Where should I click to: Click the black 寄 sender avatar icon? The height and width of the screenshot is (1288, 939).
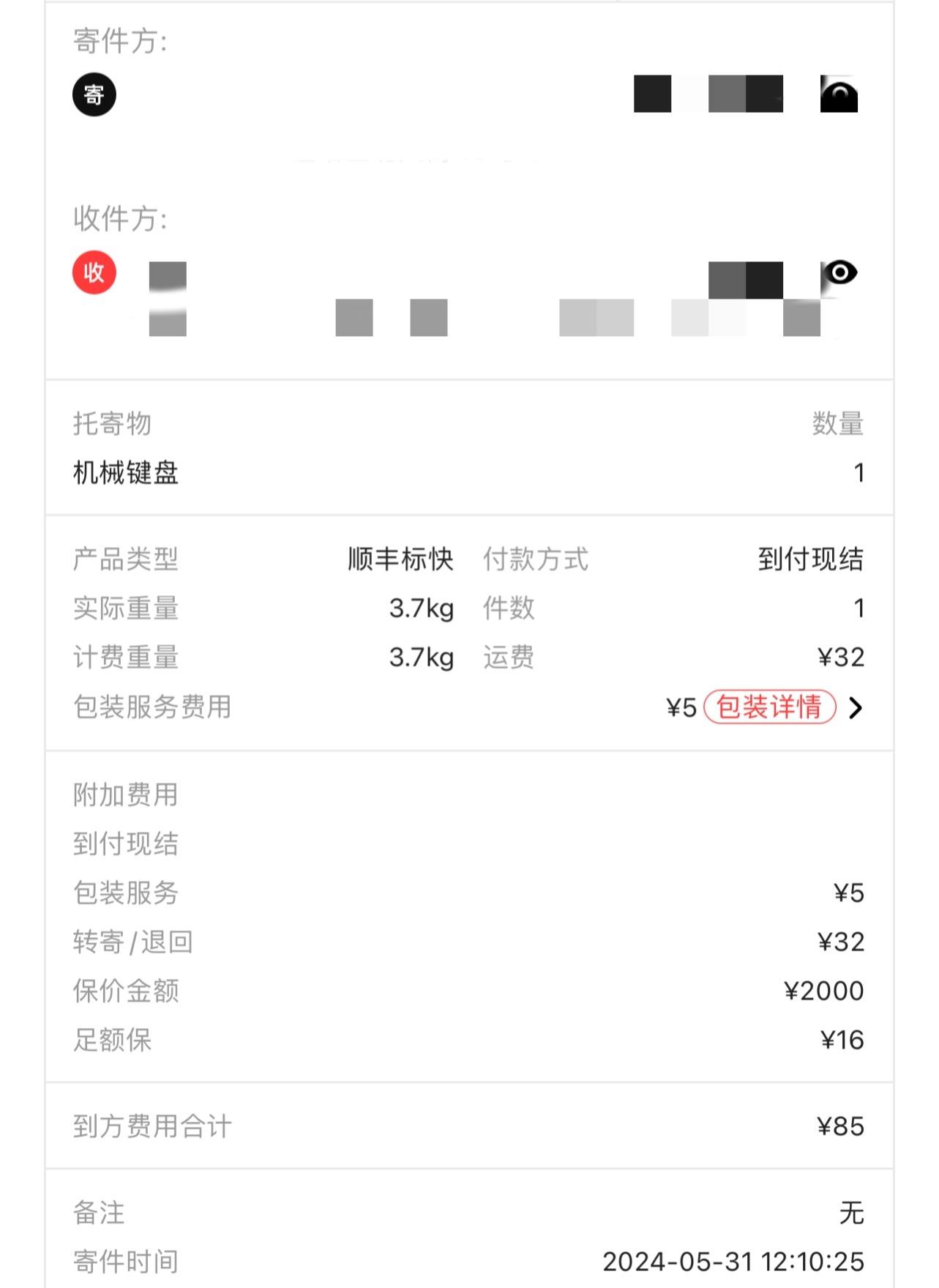pos(94,95)
